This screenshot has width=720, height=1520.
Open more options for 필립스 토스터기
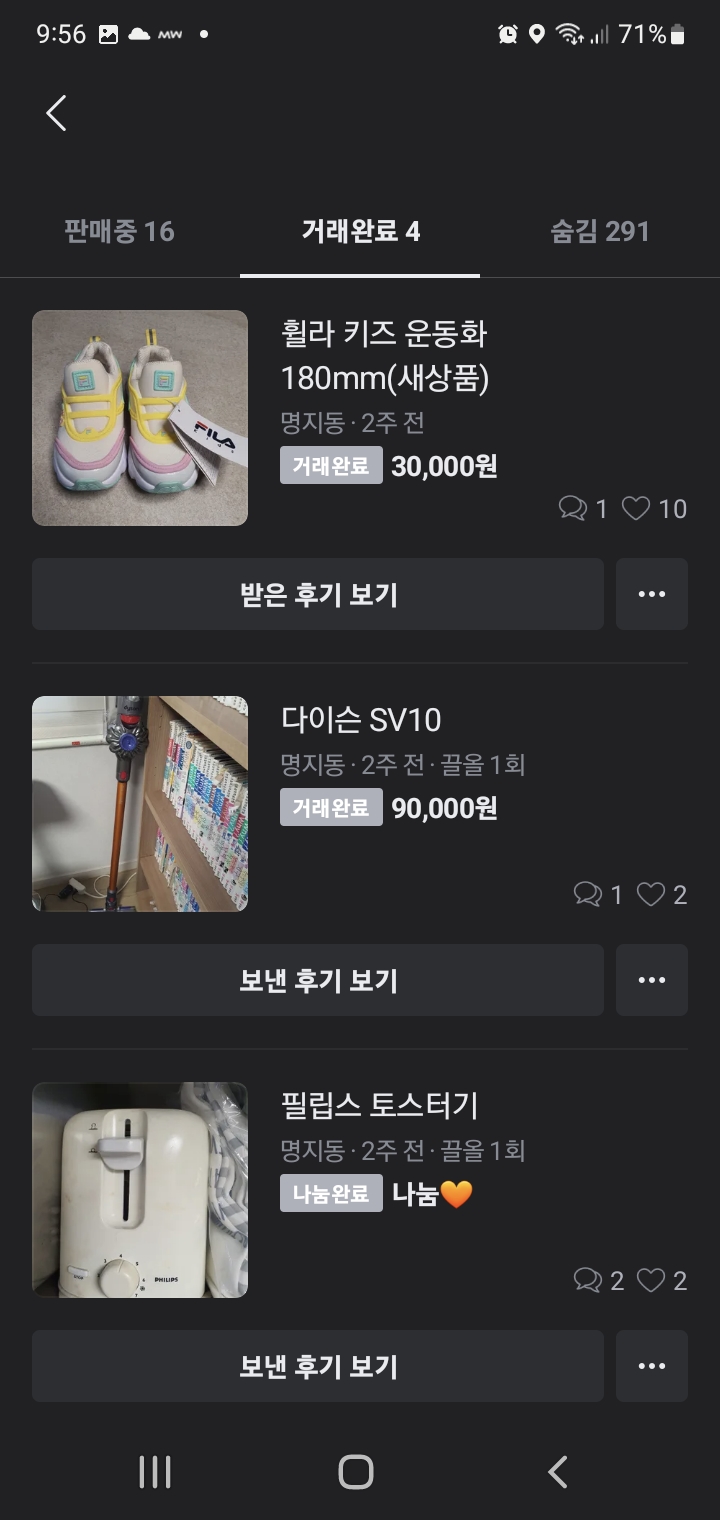(651, 1366)
